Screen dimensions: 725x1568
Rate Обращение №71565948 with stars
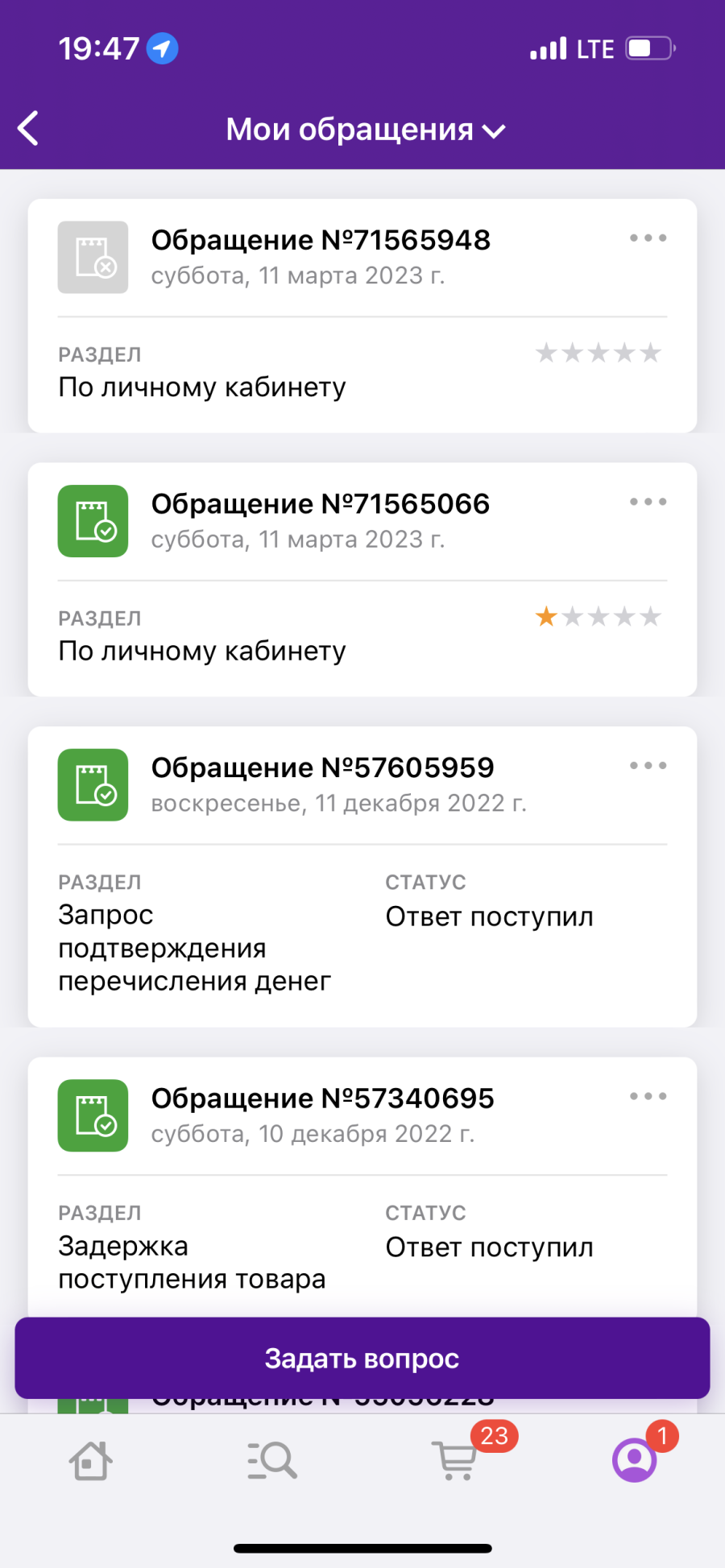599,353
